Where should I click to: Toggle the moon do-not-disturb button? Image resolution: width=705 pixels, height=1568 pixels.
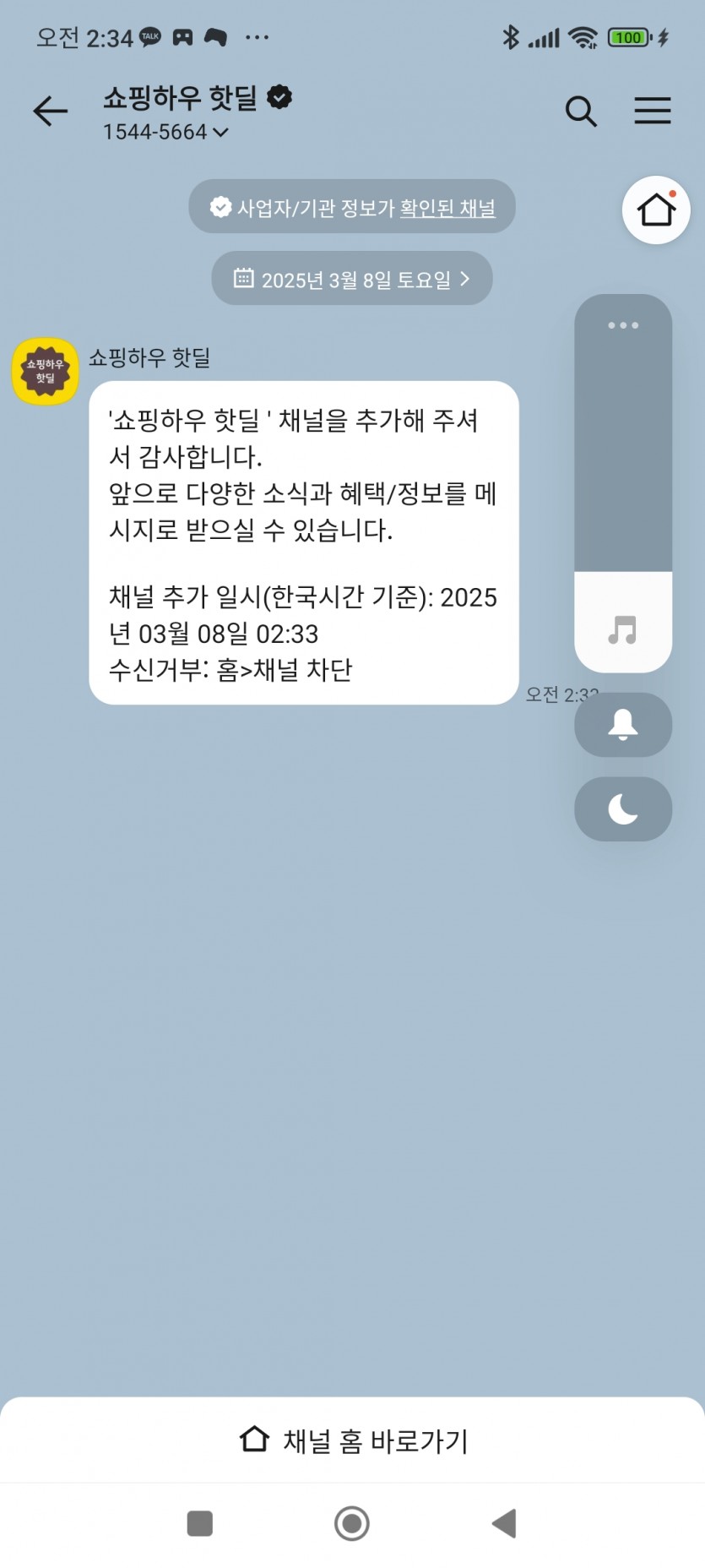click(x=623, y=809)
